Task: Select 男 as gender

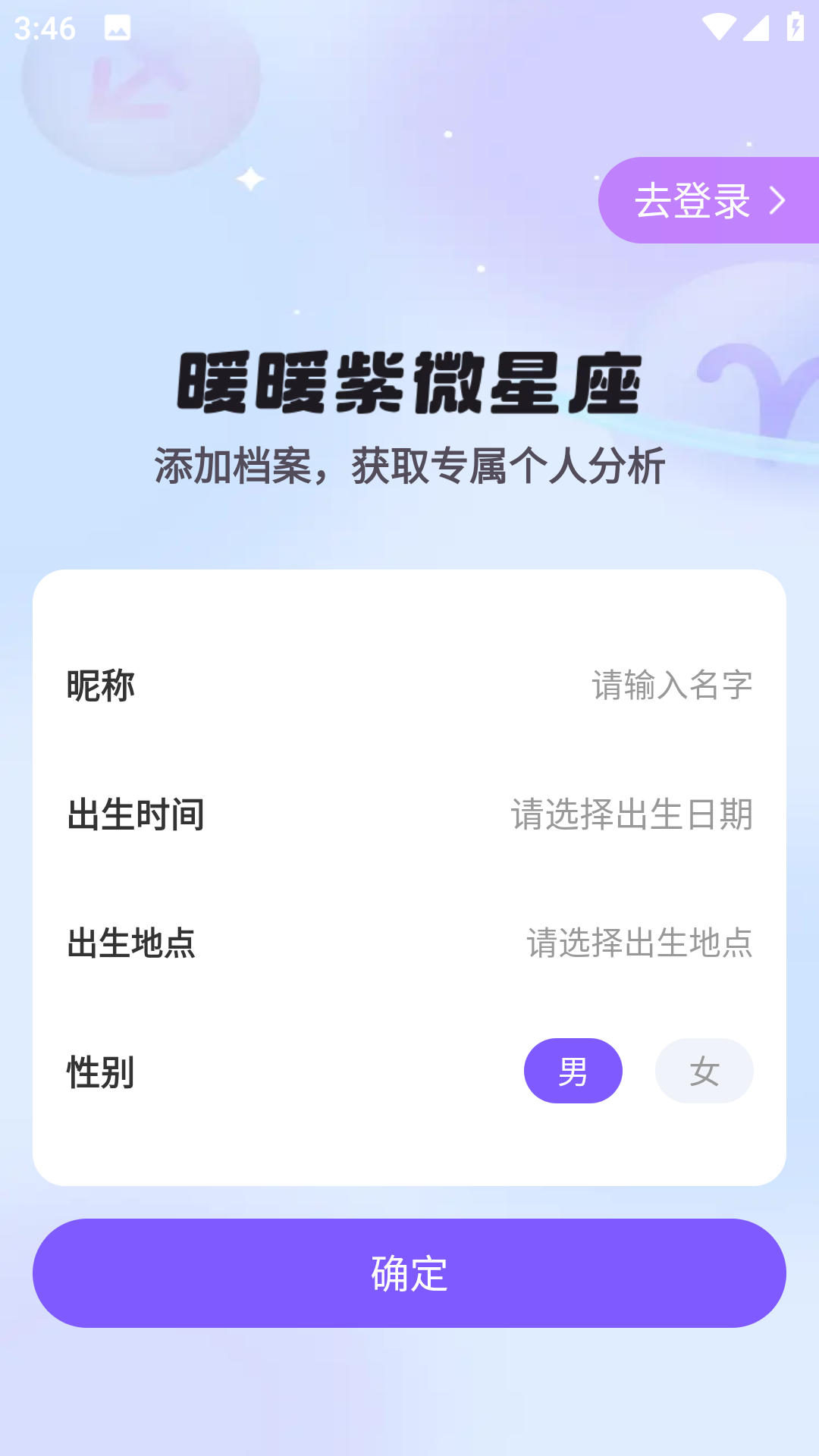Action: tap(573, 1071)
